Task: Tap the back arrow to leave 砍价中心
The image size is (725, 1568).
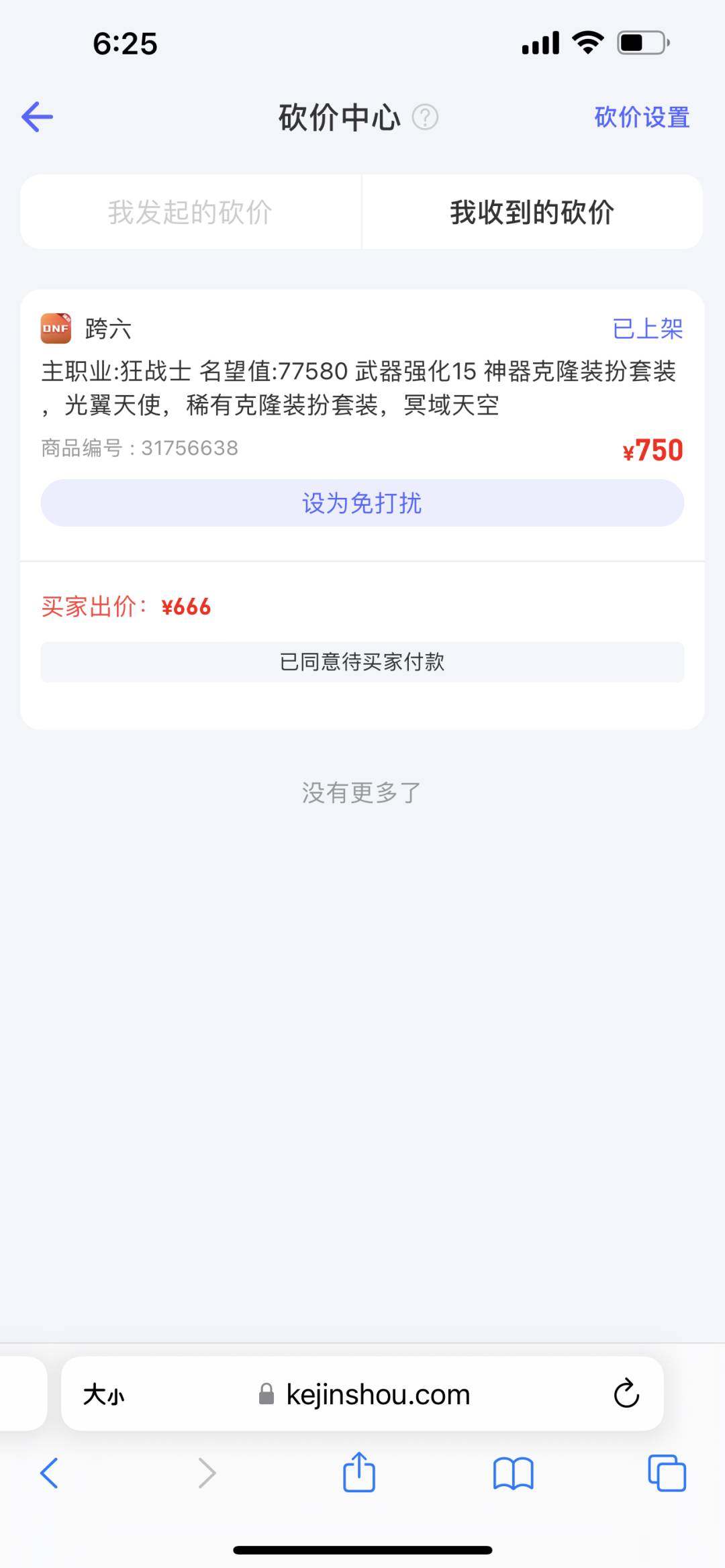Action: 37,115
